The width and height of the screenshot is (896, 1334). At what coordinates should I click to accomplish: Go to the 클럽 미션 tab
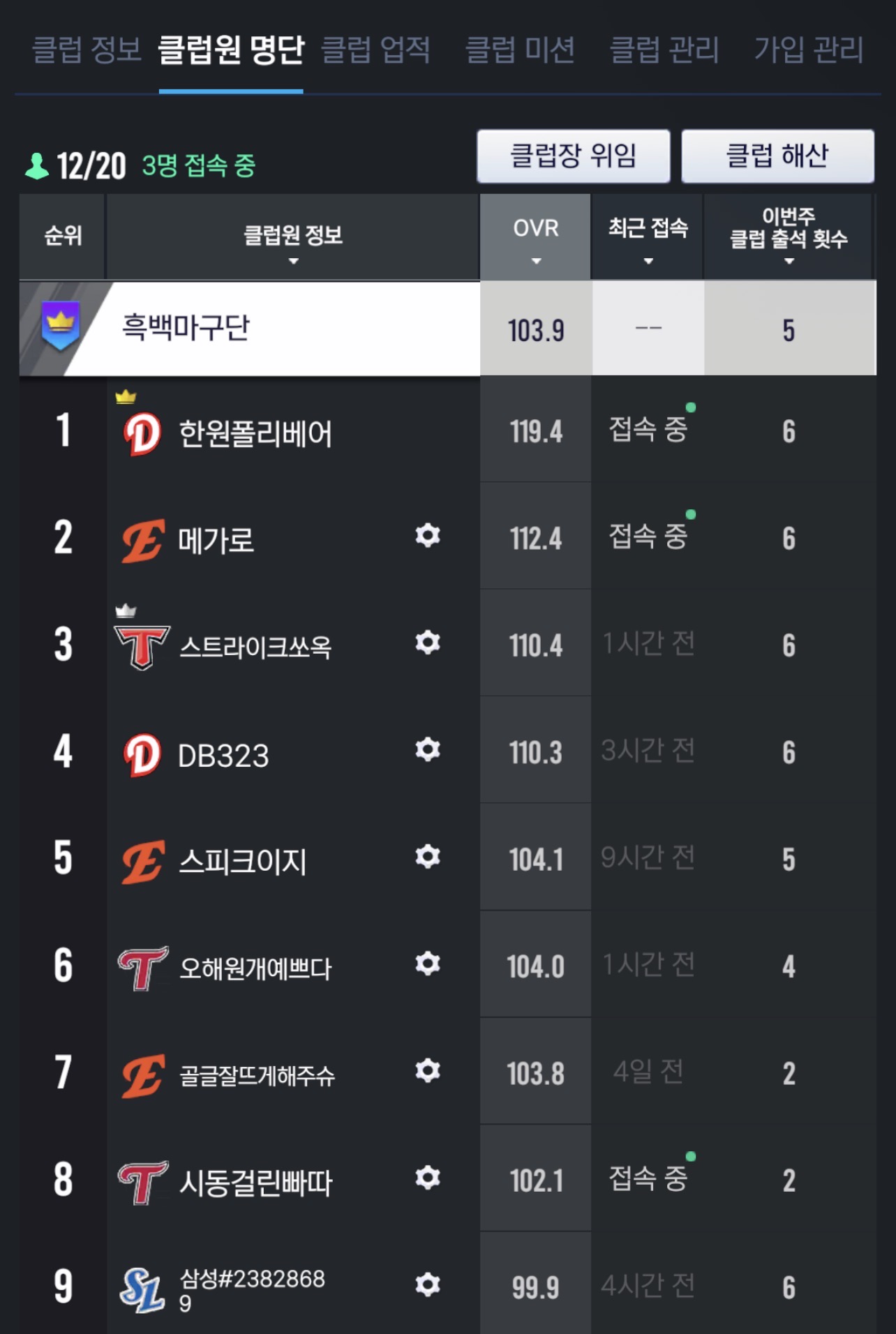pyautogui.click(x=520, y=50)
